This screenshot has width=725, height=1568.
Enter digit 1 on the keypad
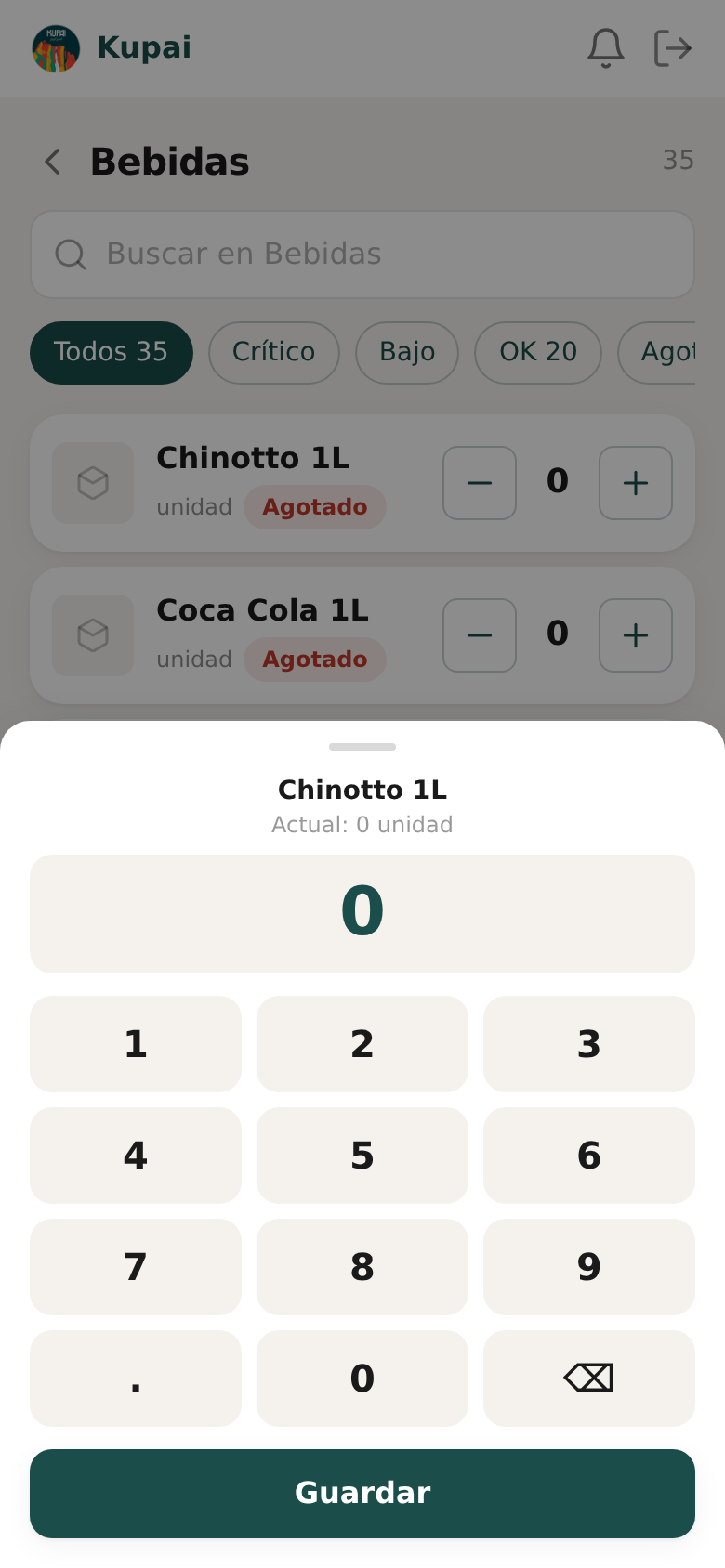click(136, 1044)
